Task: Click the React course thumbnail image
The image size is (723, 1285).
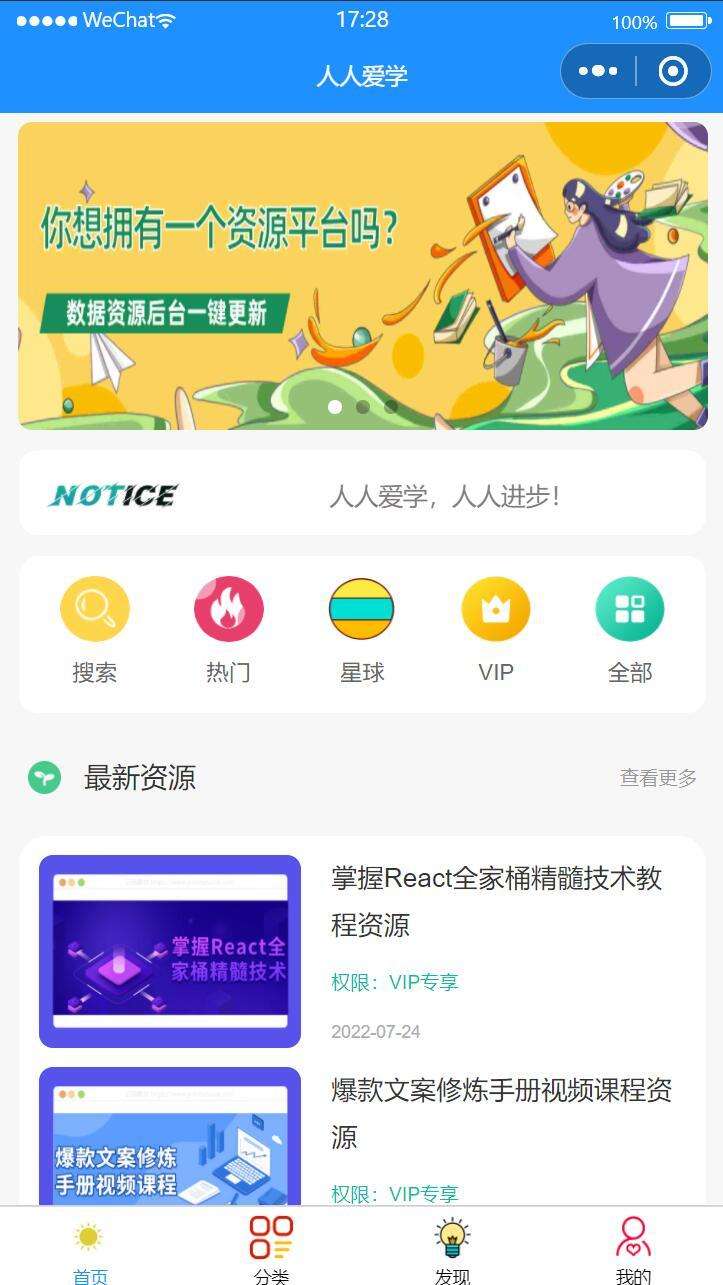Action: point(169,950)
